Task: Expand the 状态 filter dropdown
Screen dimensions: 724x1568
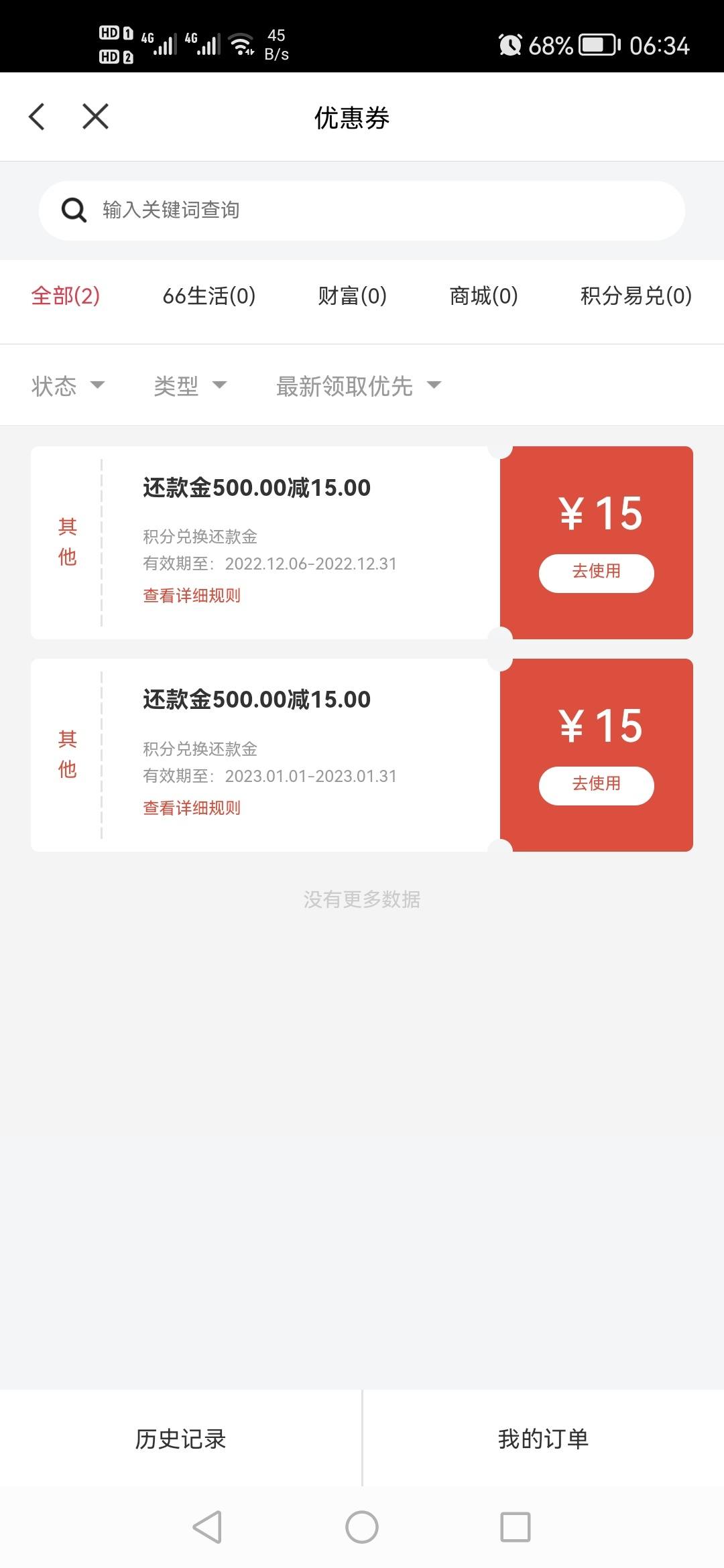Action: point(68,386)
